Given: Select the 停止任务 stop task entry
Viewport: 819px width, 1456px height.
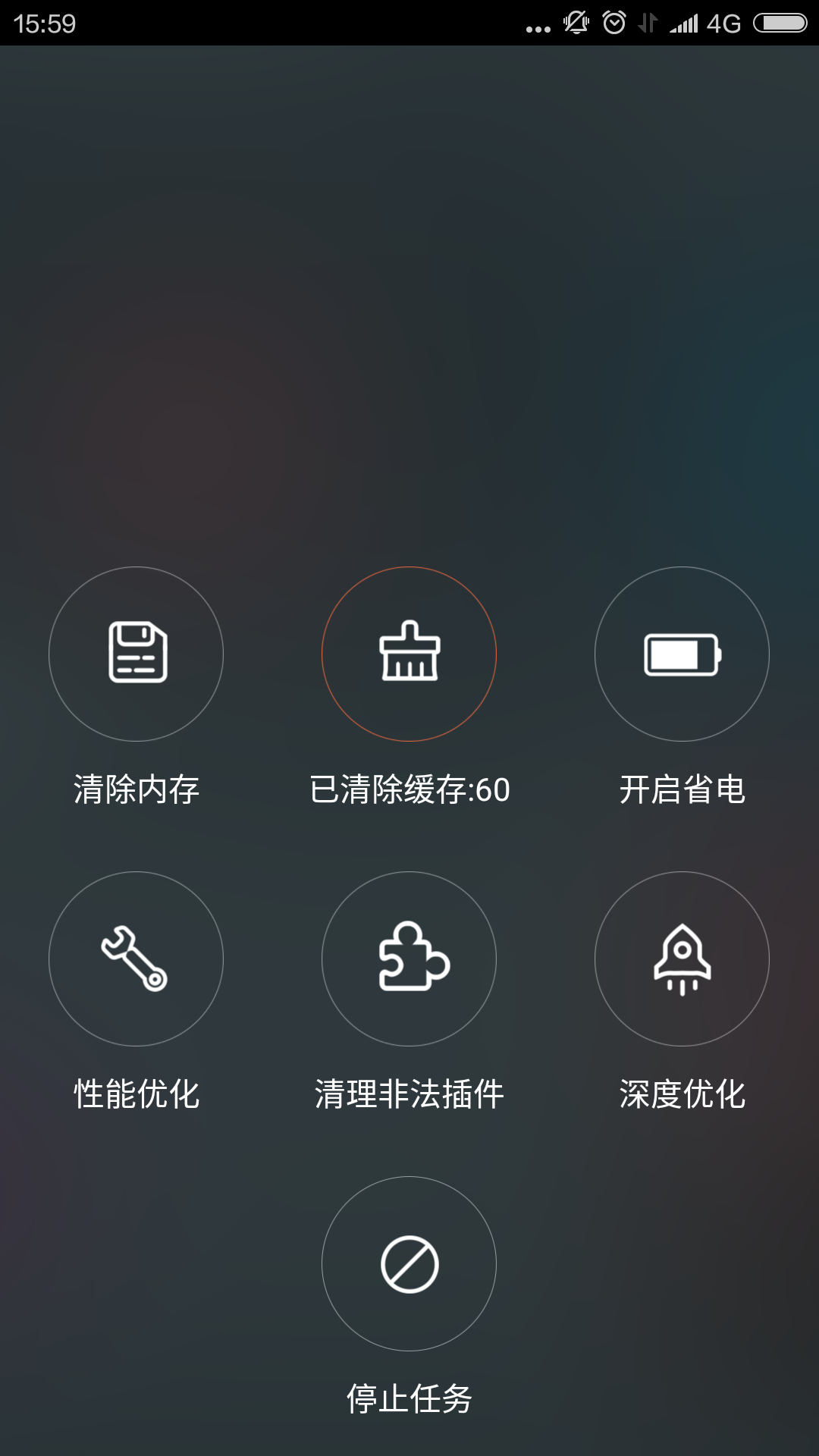Looking at the screenshot, I should point(409,1400).
